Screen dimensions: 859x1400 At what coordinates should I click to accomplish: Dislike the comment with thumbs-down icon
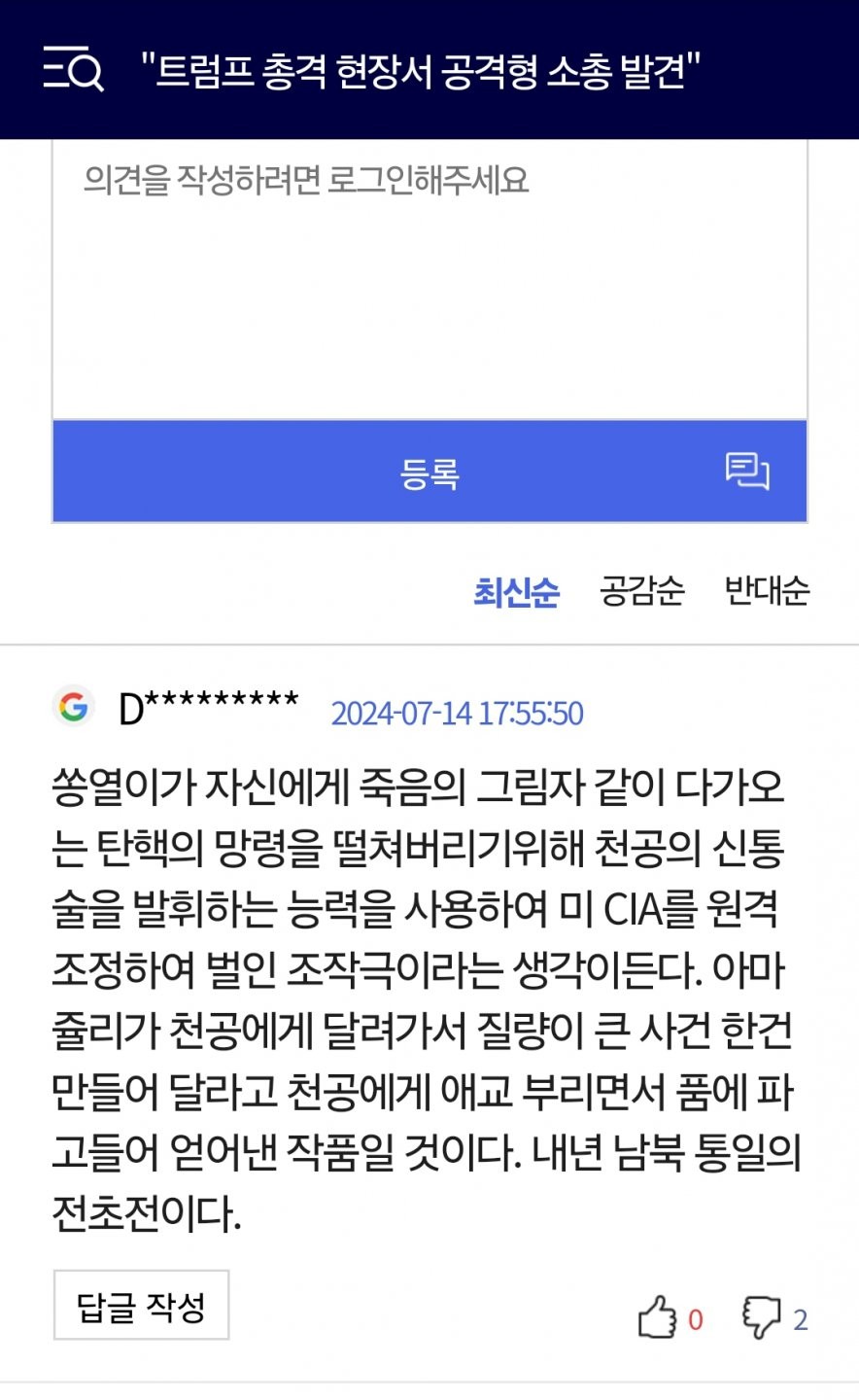click(761, 1318)
